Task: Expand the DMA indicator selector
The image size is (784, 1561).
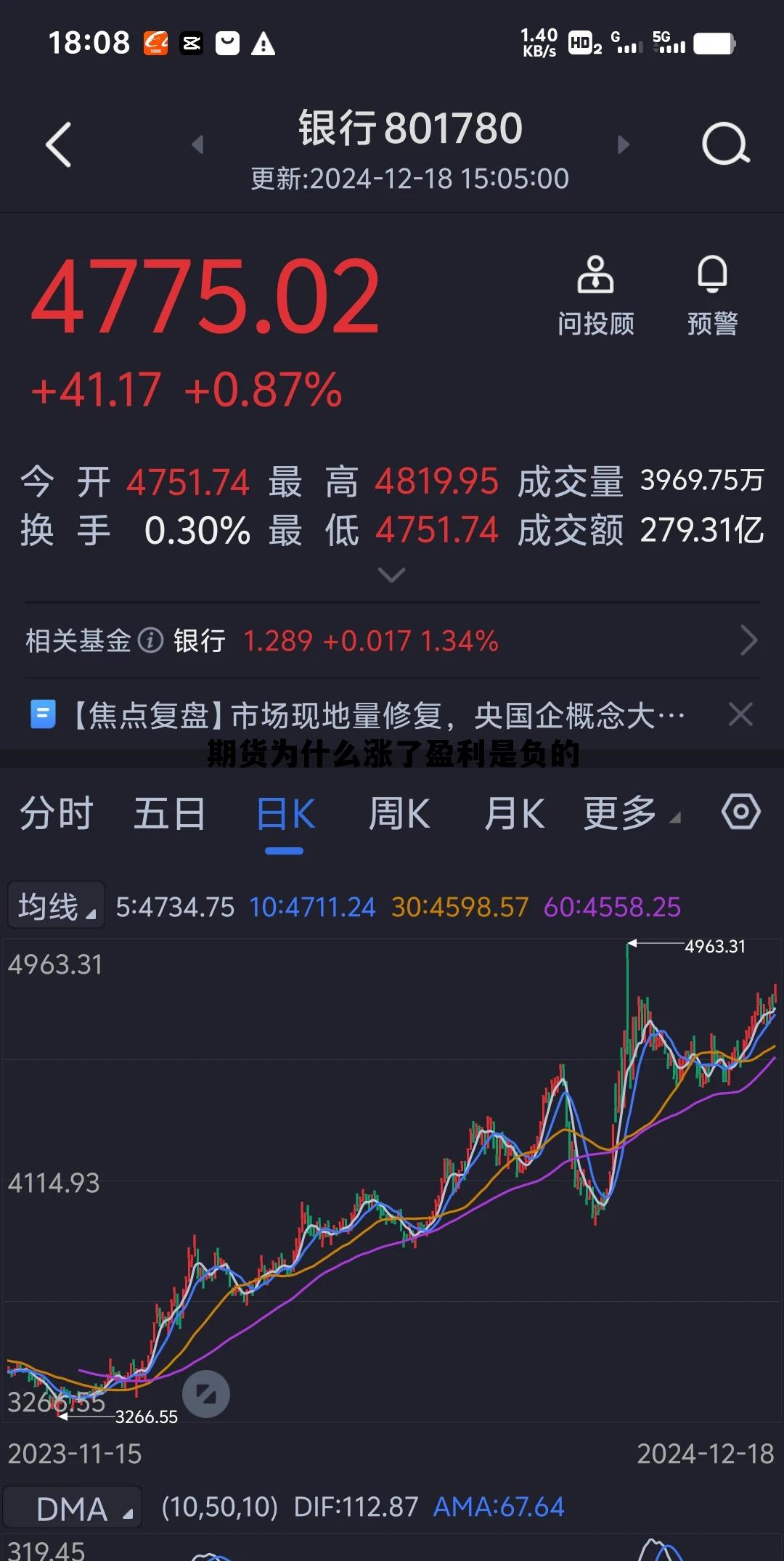Action: click(73, 1509)
